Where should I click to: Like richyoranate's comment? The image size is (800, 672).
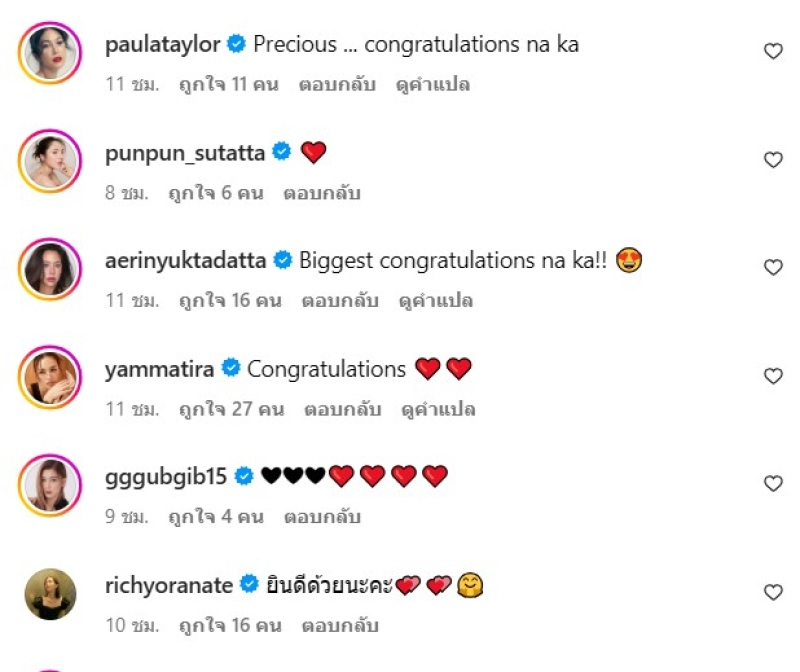[773, 592]
